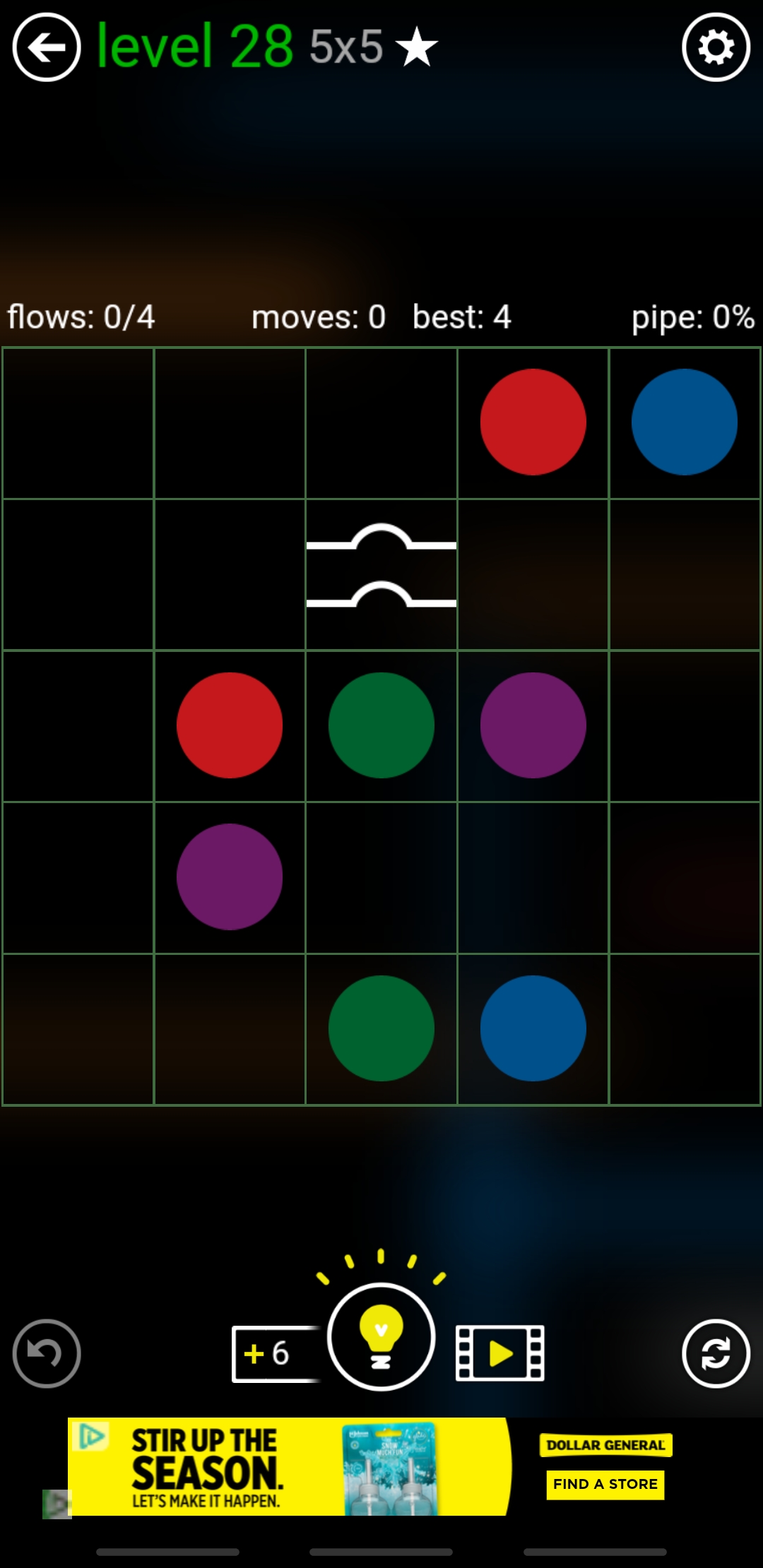Viewport: 763px width, 1568px height.
Task: Watch a video for hints
Action: 500,1353
